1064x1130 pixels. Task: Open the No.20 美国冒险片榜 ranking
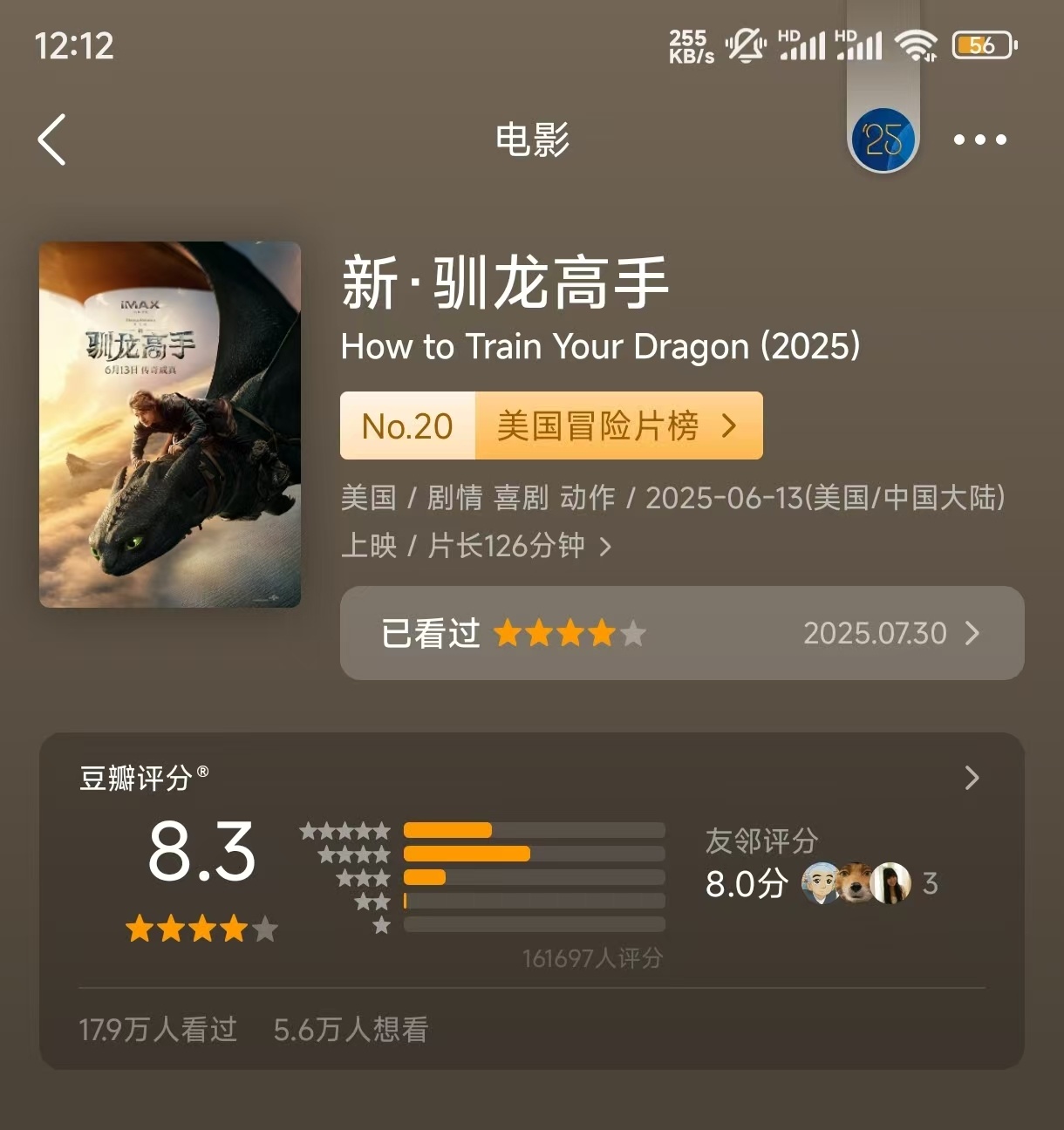click(x=551, y=425)
